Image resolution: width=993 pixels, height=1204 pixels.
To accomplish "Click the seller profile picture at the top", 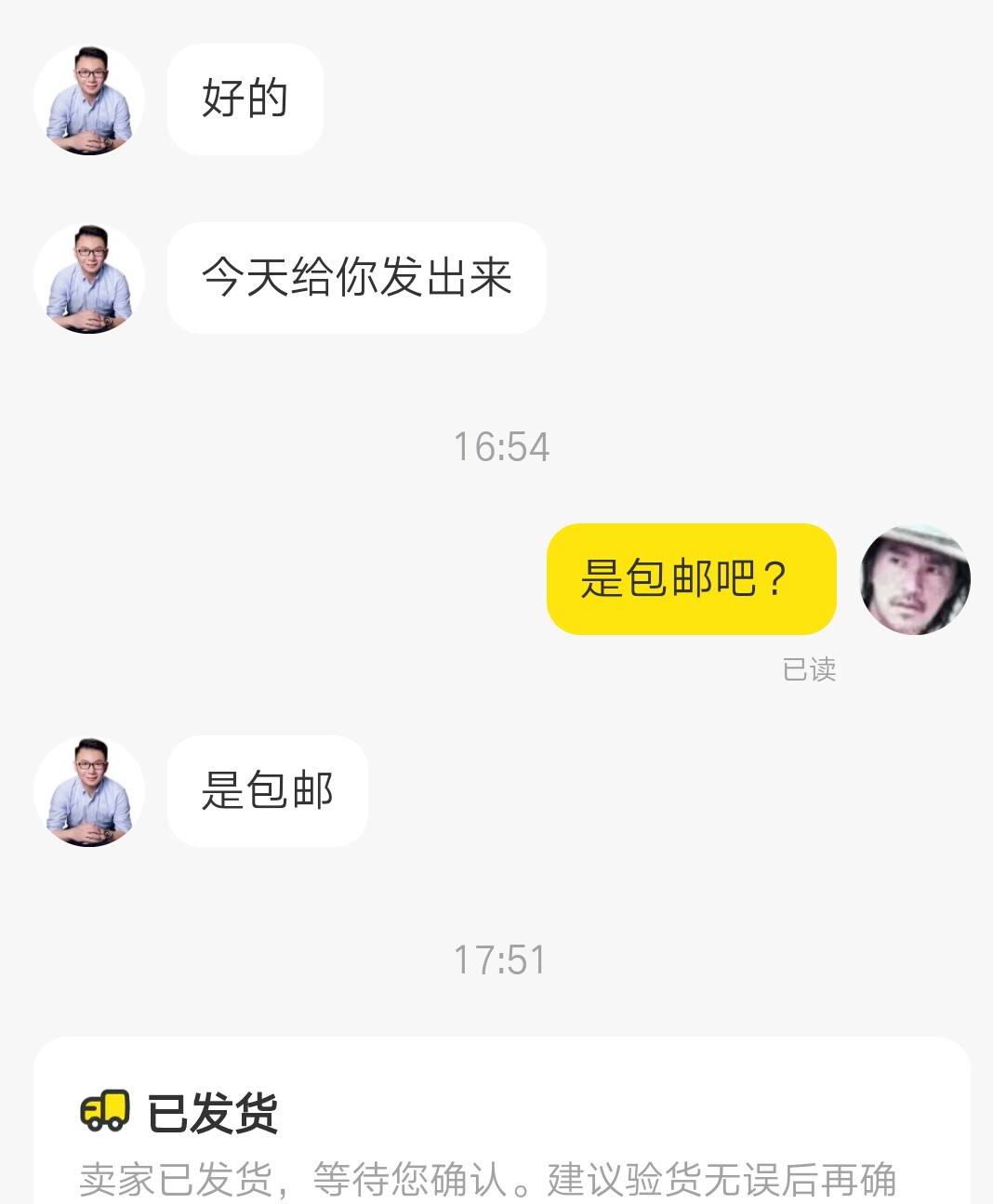I will tap(88, 99).
